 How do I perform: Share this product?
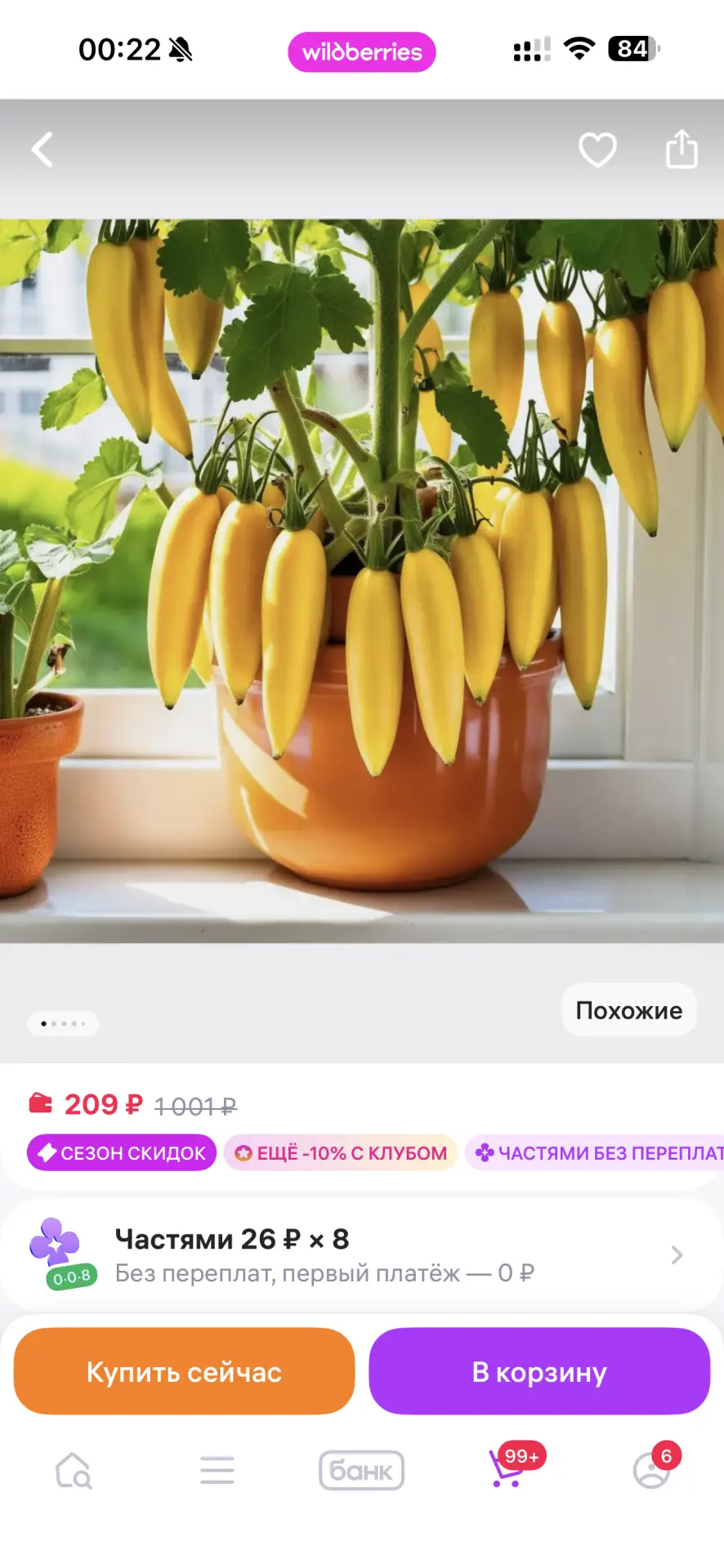(681, 149)
